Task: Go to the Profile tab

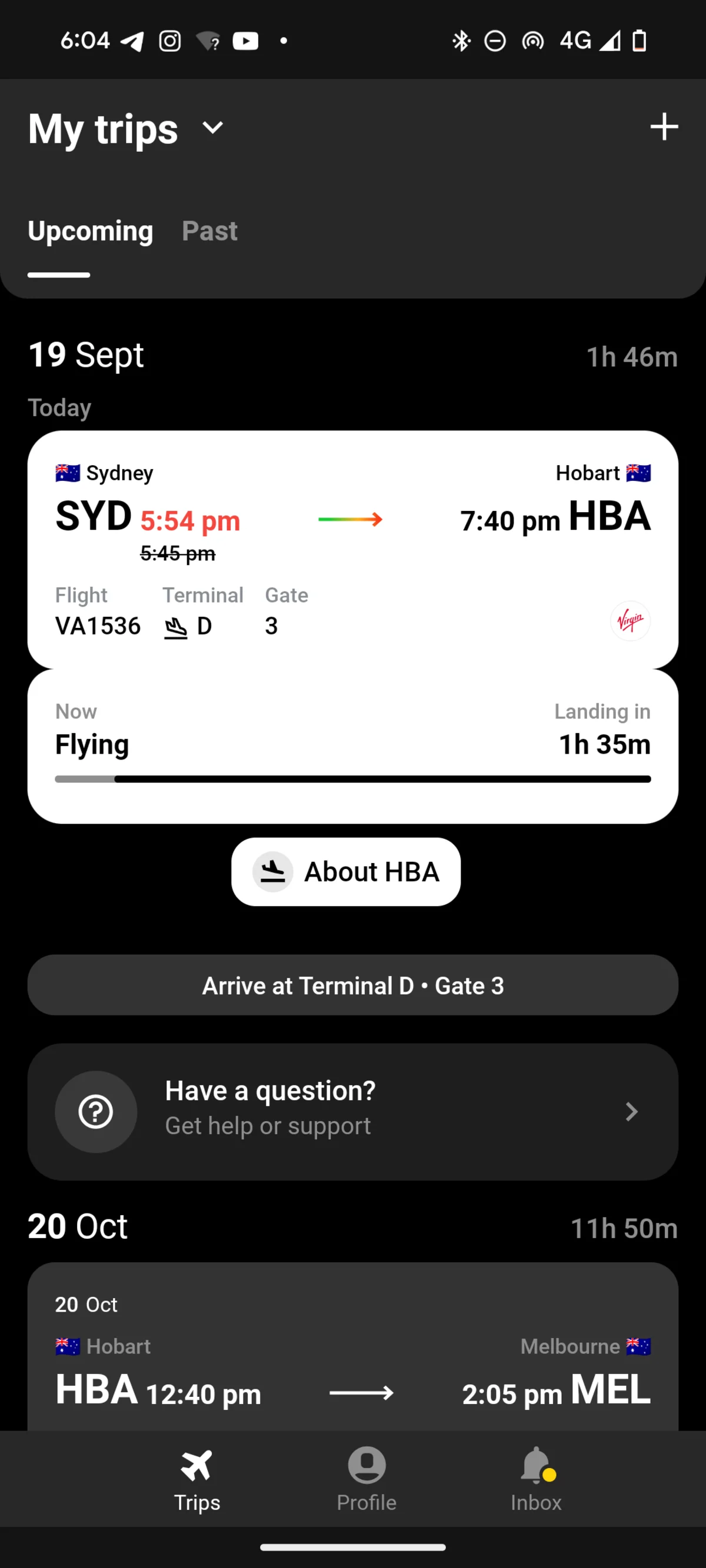Action: coord(367,1479)
